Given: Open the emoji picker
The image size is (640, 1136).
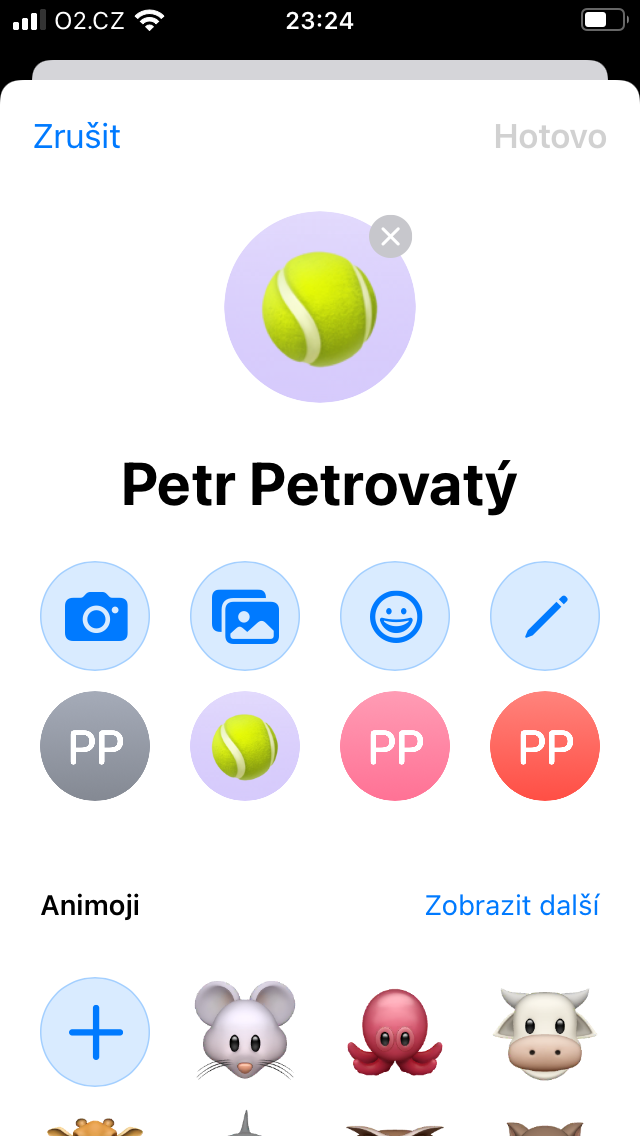Looking at the screenshot, I should 395,616.
